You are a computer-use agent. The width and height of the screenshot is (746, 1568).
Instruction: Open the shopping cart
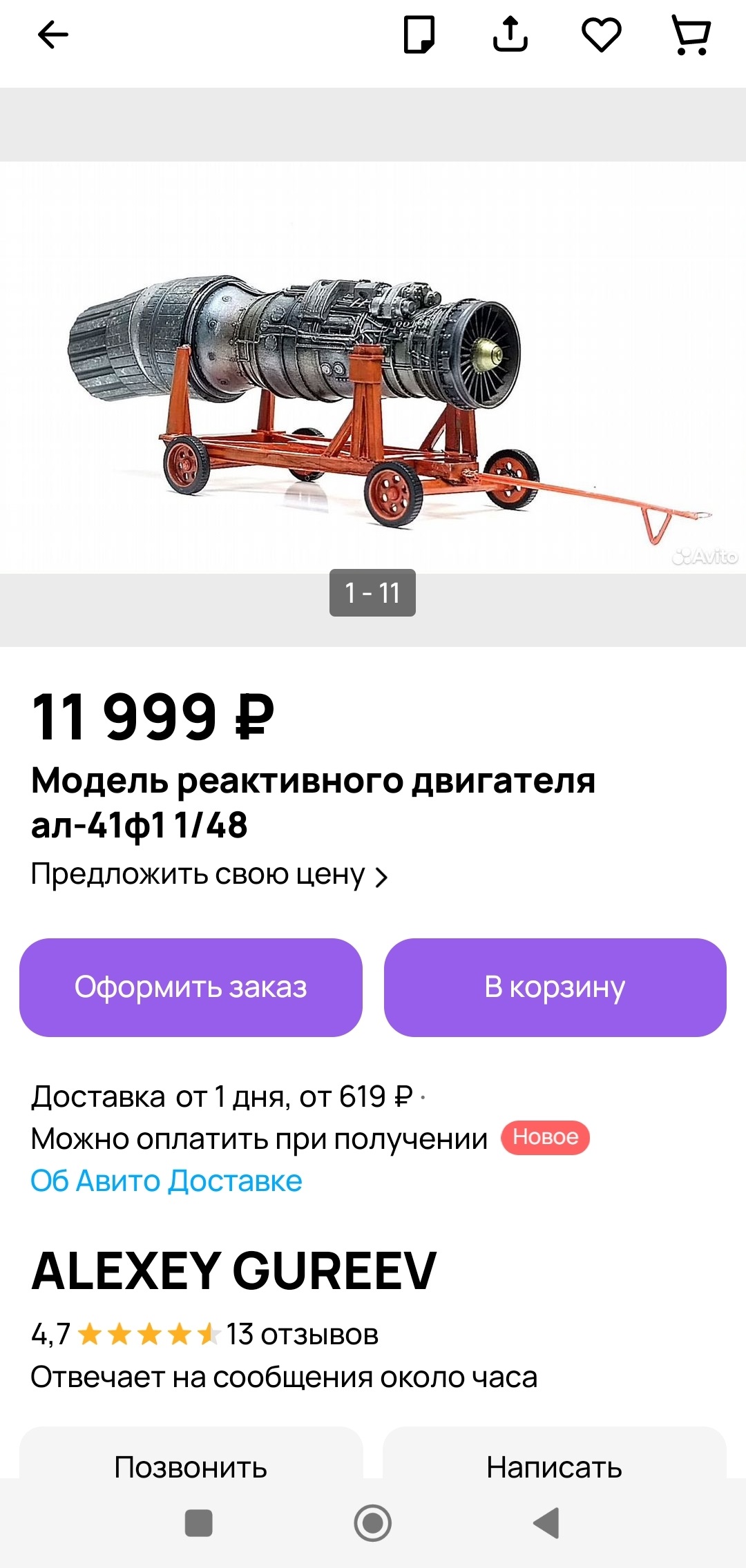click(x=691, y=35)
